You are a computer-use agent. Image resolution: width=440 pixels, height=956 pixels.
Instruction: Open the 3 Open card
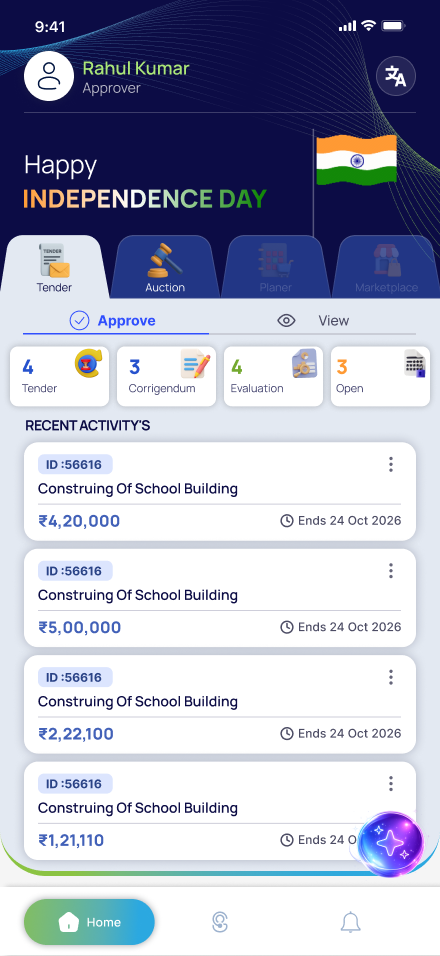point(380,376)
